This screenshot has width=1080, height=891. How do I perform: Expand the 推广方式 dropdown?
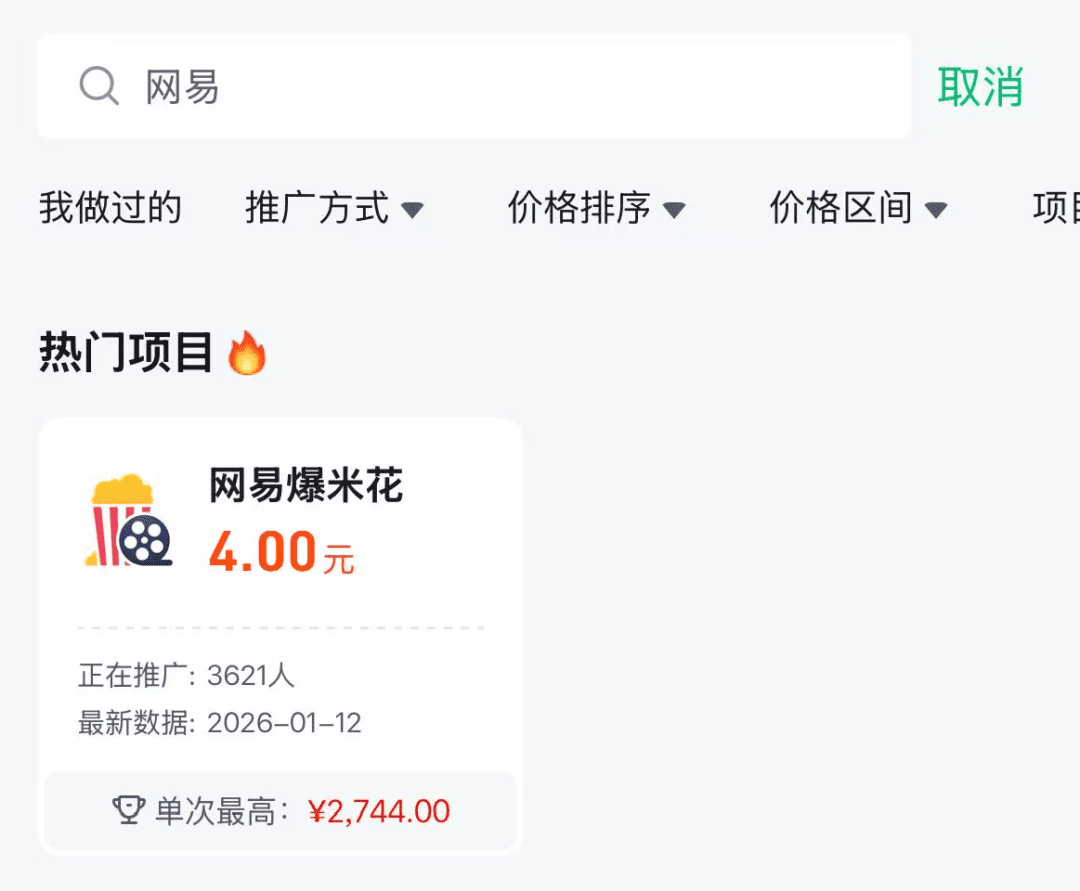(335, 208)
